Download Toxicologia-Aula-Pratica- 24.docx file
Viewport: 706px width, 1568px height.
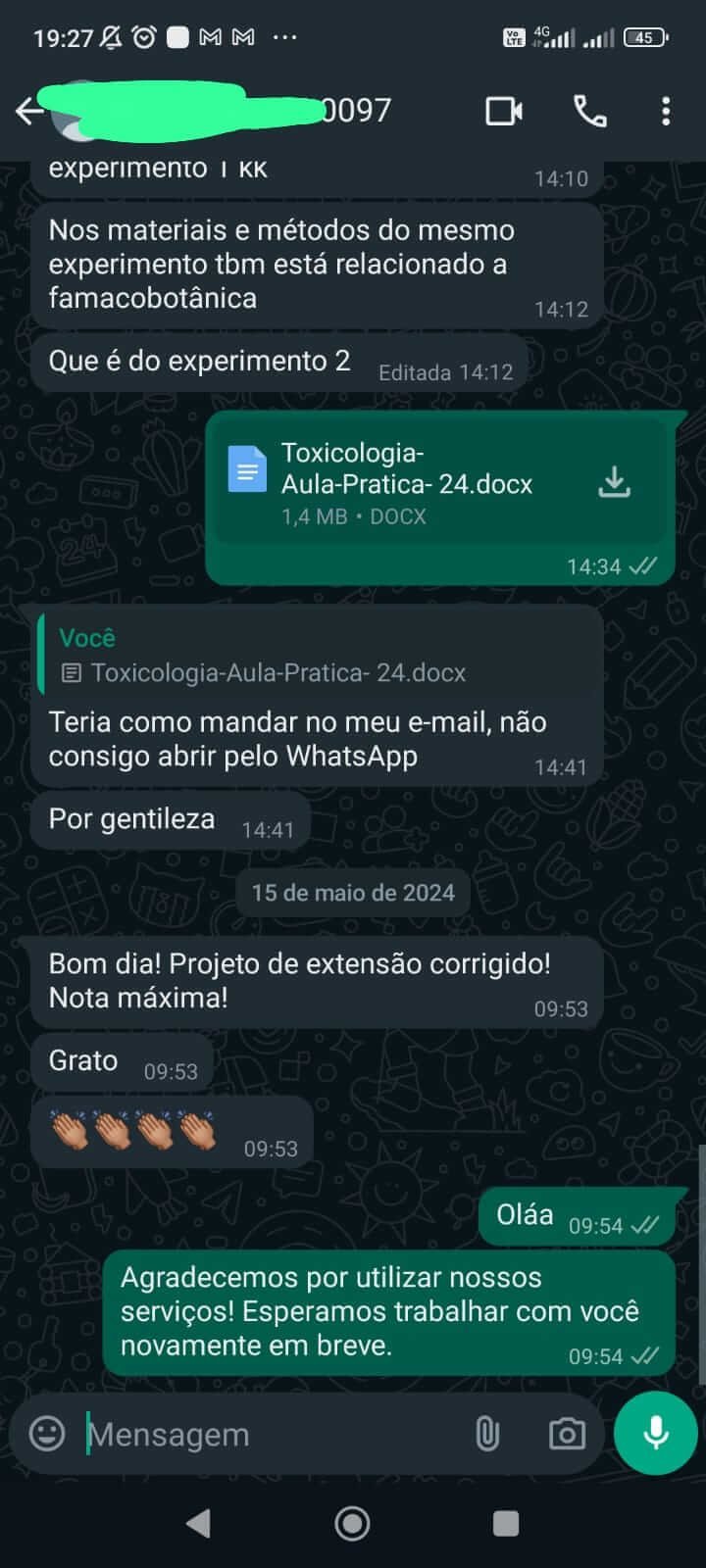615,482
